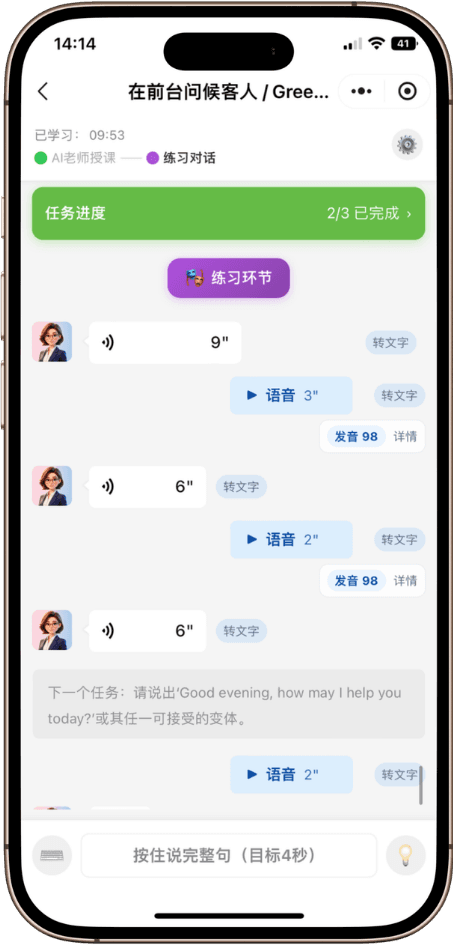453x945 pixels.
Task: Switch to keyboard input
Action: coord(52,855)
